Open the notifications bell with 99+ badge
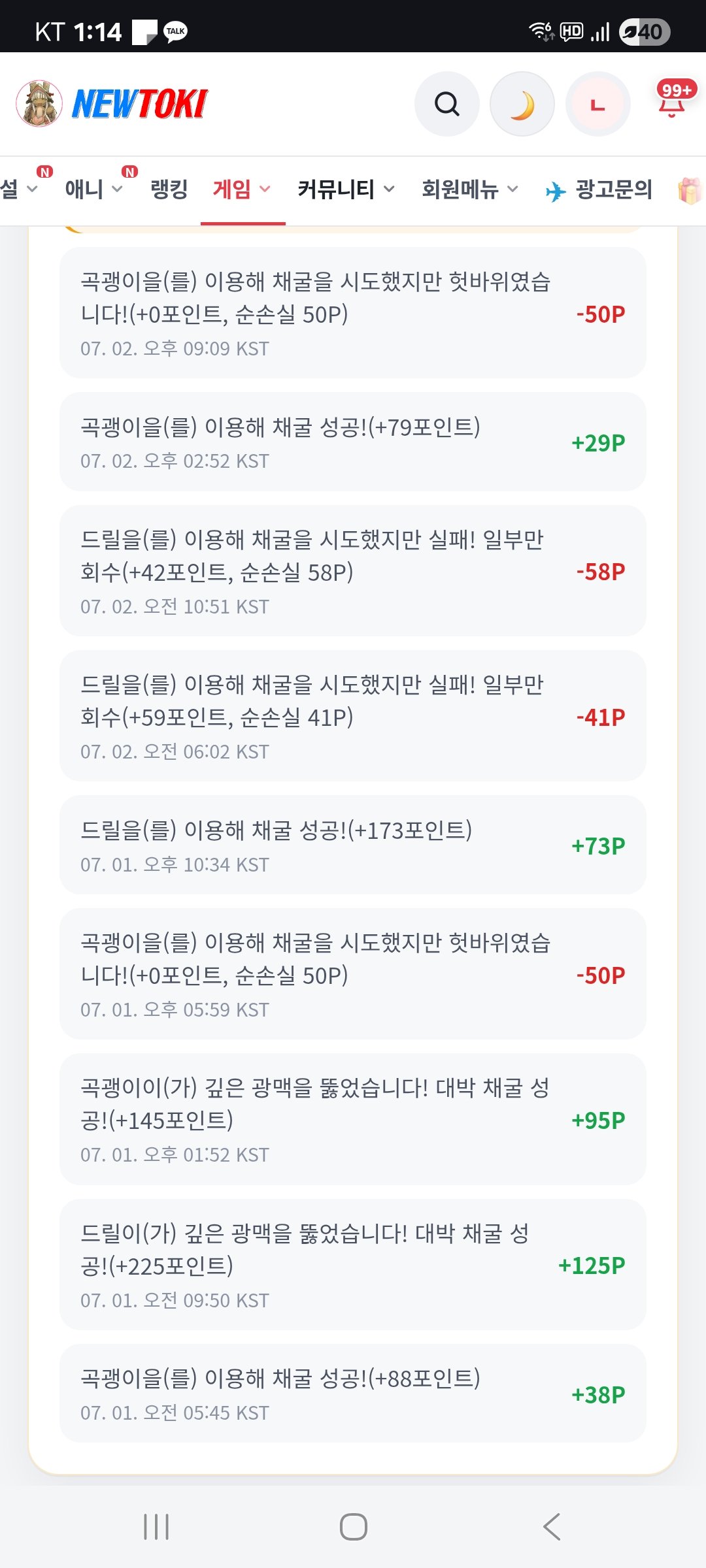This screenshot has width=706, height=1568. point(673,101)
